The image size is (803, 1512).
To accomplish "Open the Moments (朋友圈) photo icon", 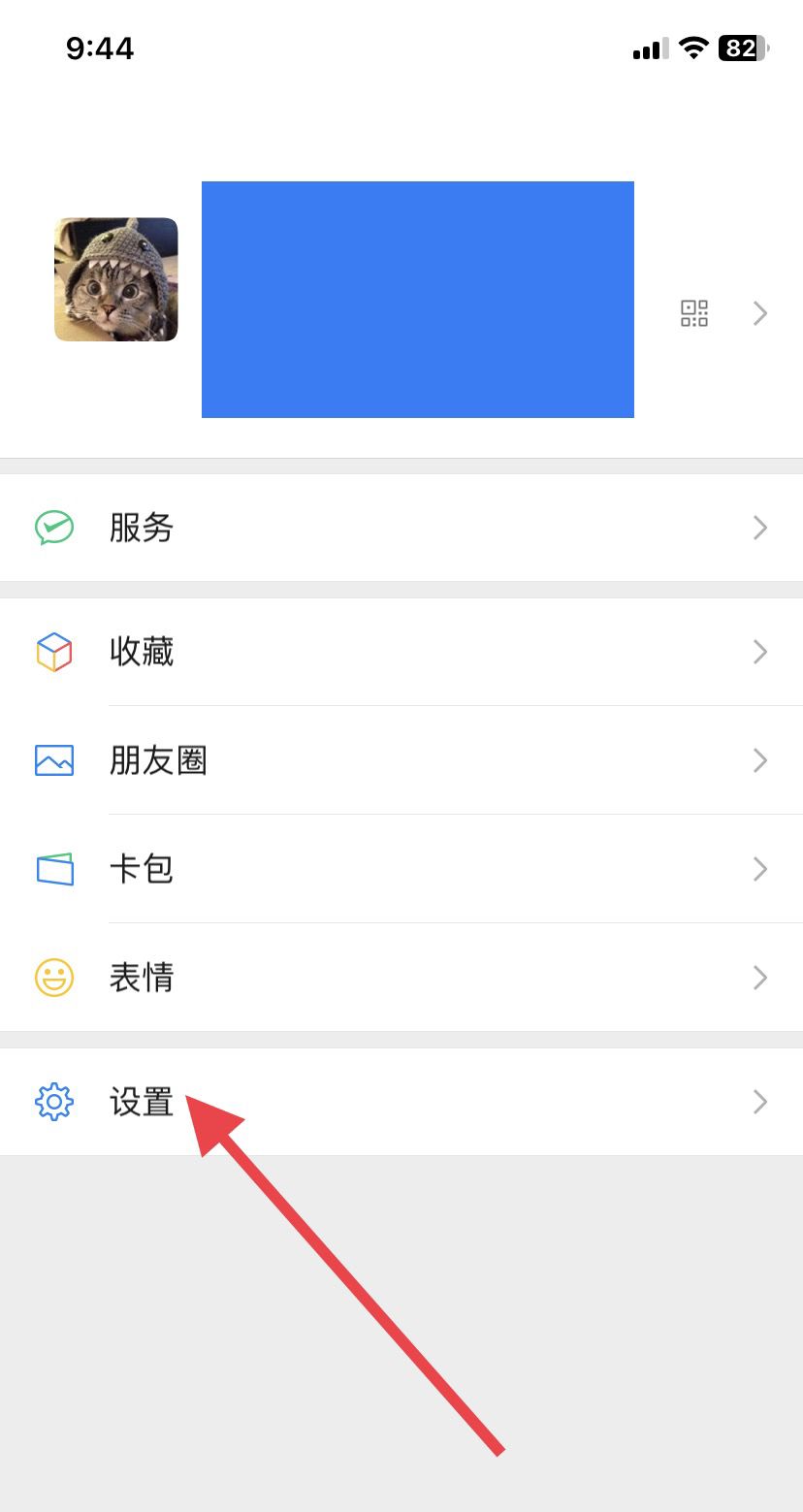I will coord(55,760).
